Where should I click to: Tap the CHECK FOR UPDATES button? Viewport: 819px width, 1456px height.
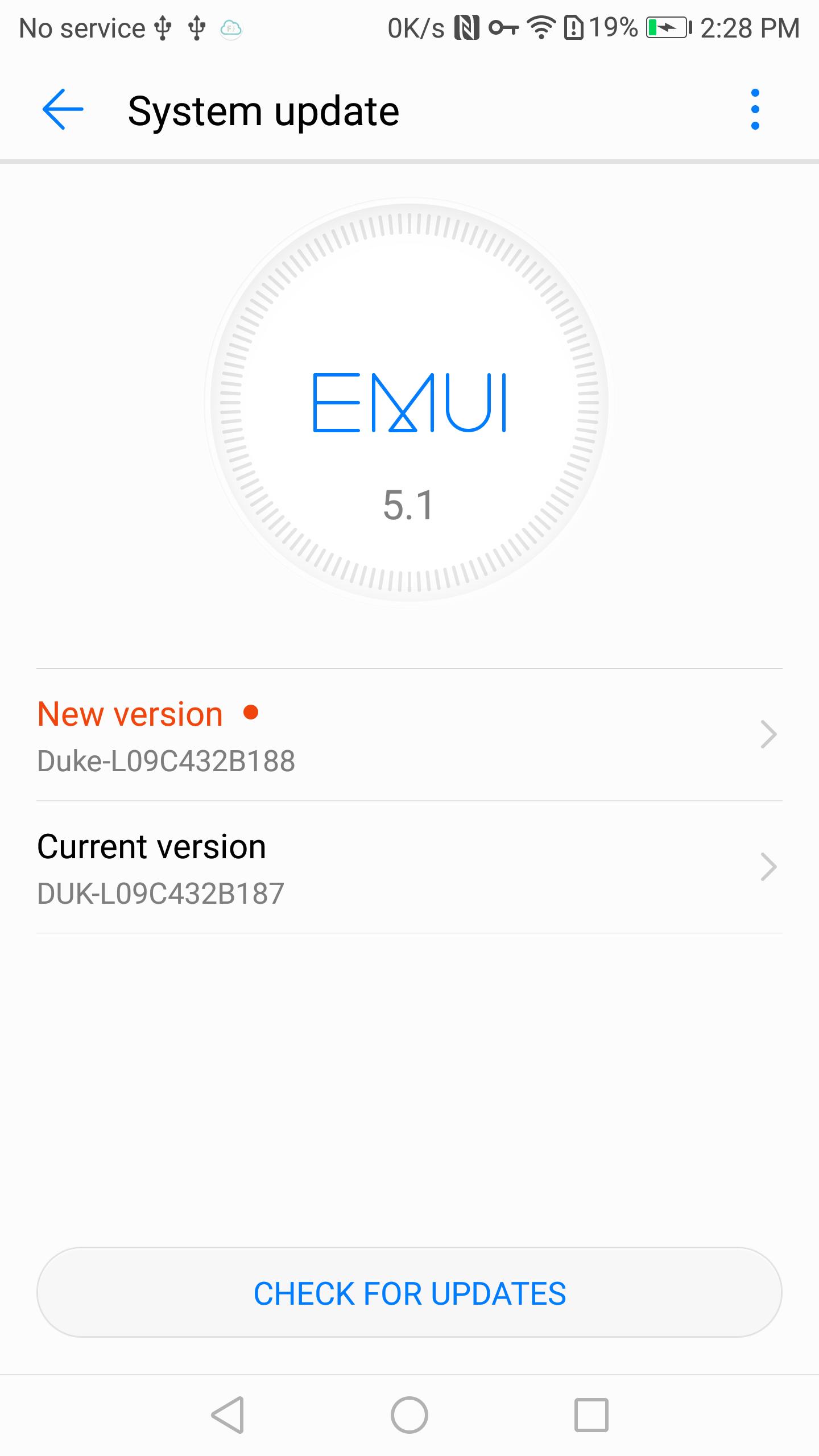click(x=409, y=1293)
